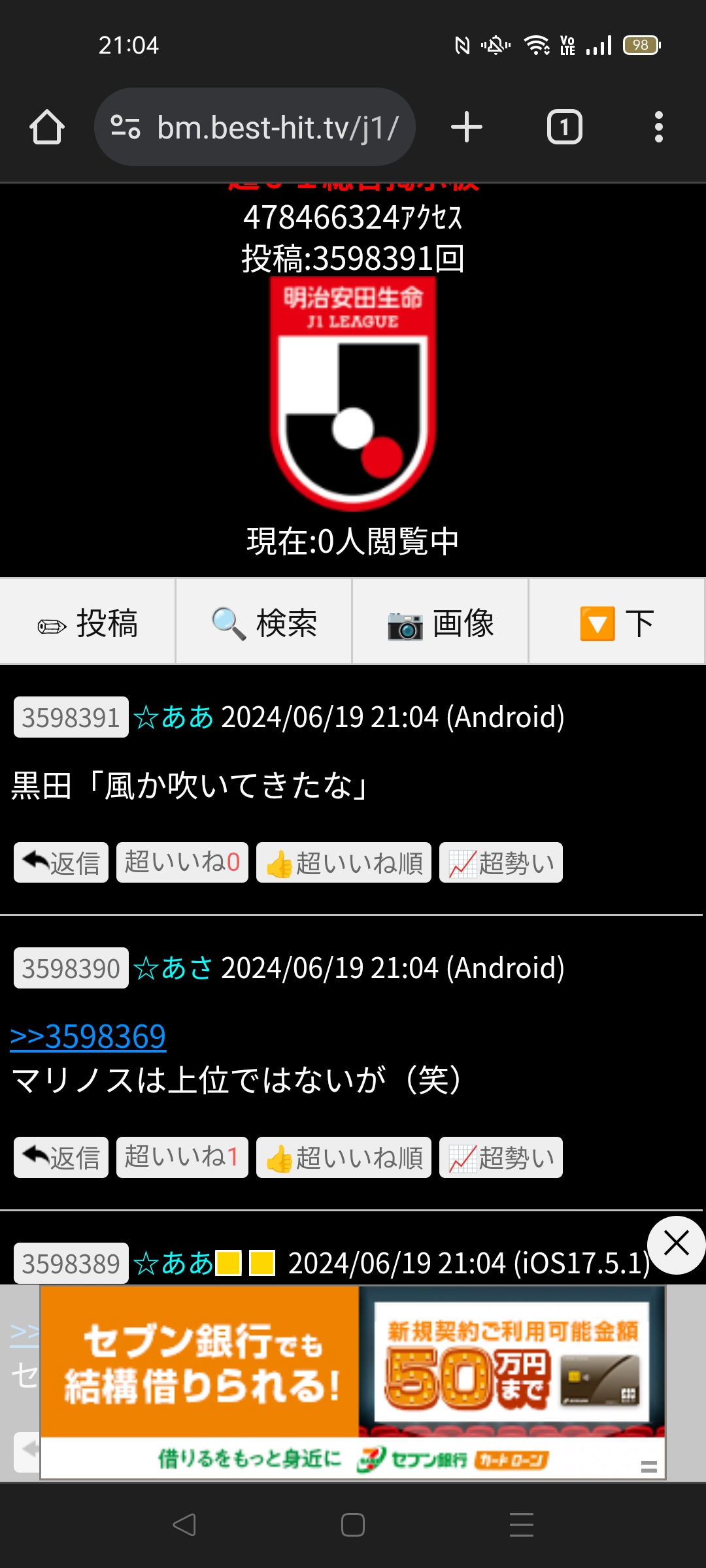Select 超勢い under post 3598391
This screenshot has width=706, height=1568.
pos(501,862)
